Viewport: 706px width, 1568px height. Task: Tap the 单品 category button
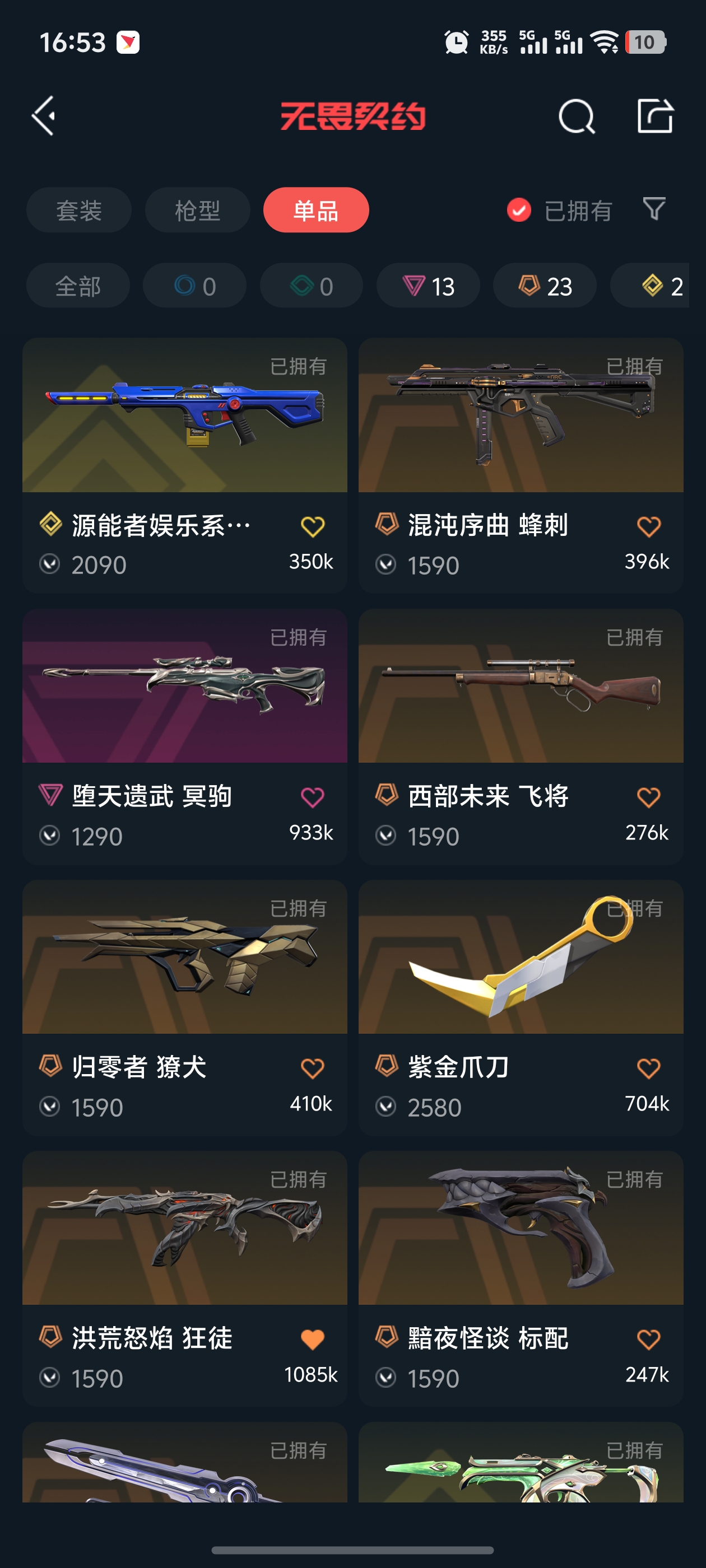(315, 210)
